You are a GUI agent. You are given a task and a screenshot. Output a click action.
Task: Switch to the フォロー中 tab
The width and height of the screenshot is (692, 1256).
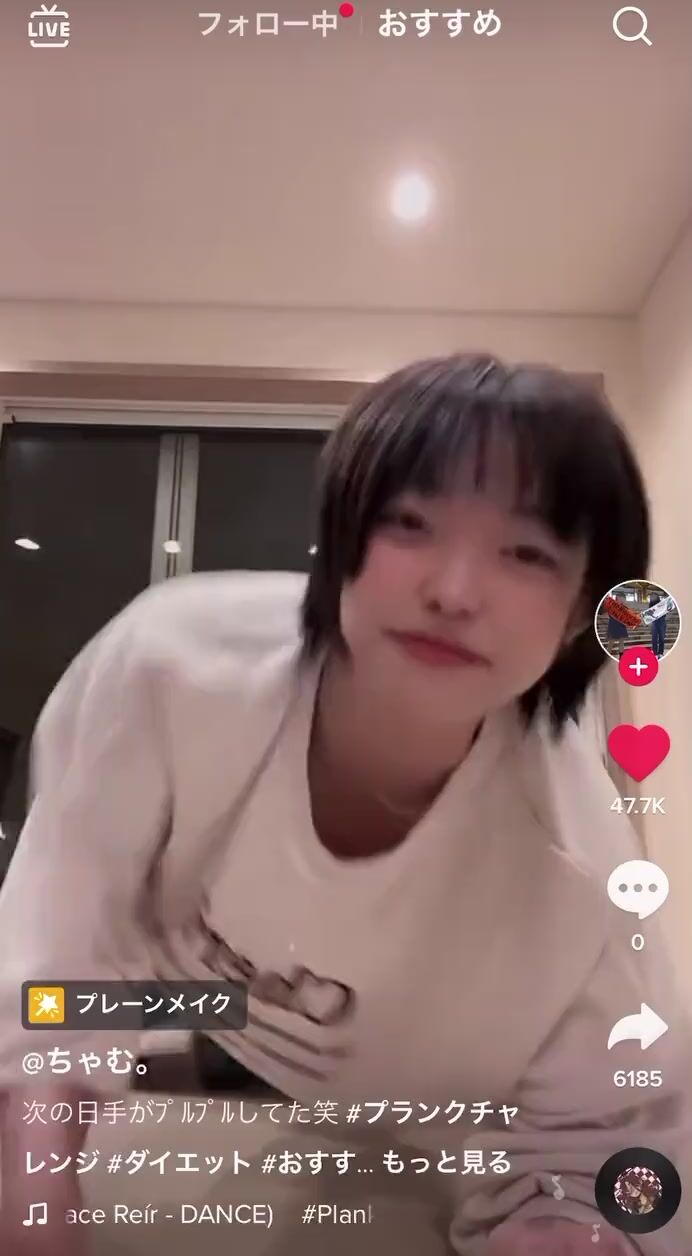pyautogui.click(x=268, y=24)
